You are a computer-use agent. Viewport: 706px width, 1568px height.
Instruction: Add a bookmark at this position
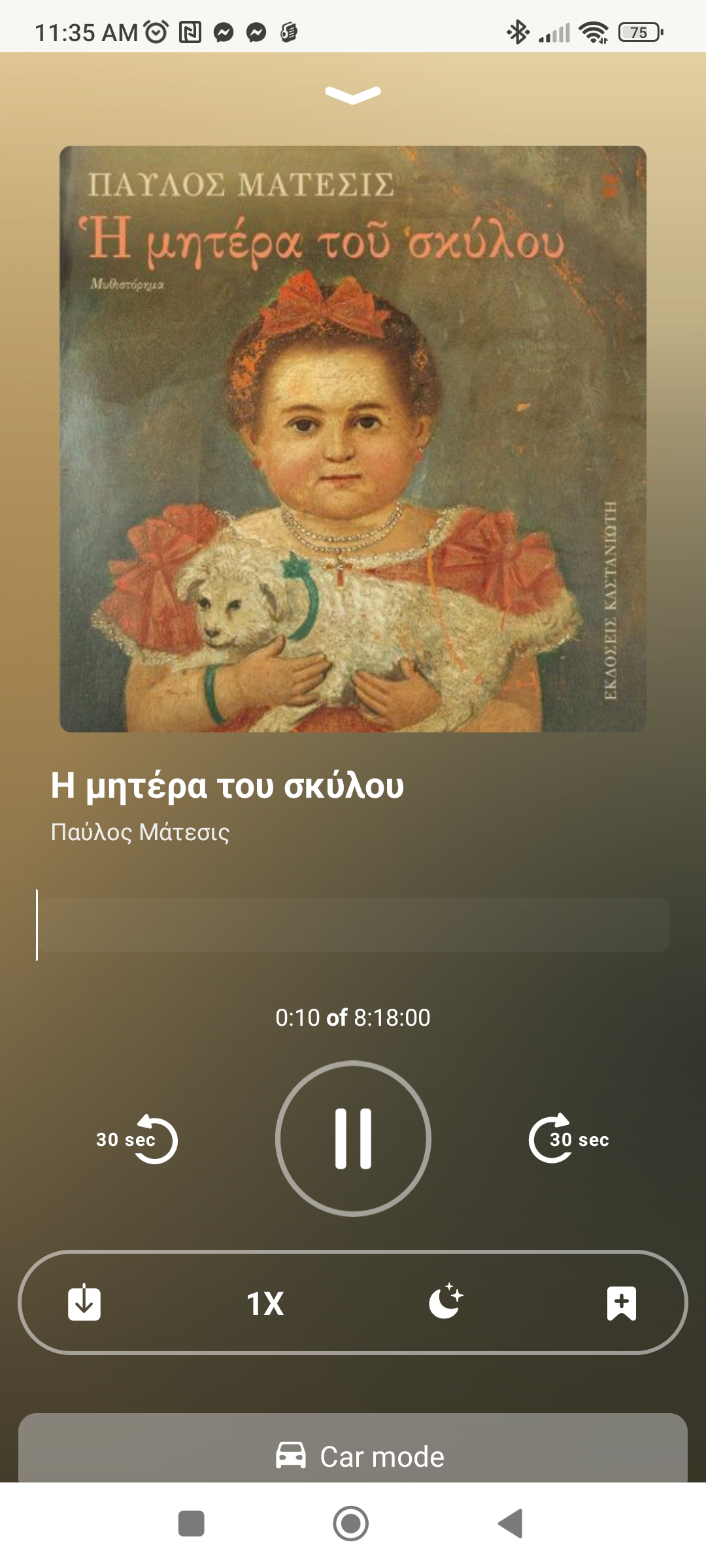pos(621,1303)
